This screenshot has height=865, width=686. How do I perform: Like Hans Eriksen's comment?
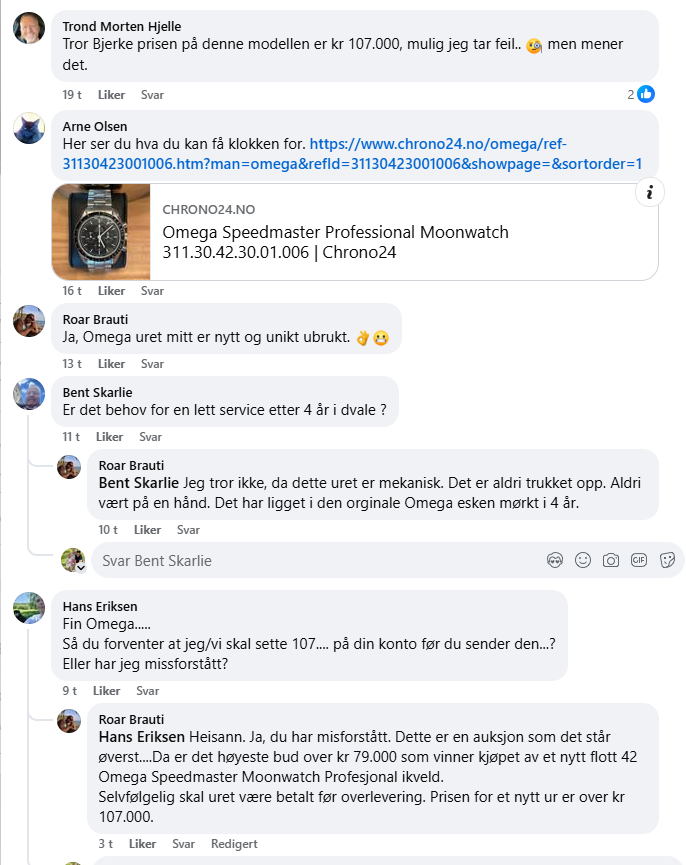click(x=106, y=691)
